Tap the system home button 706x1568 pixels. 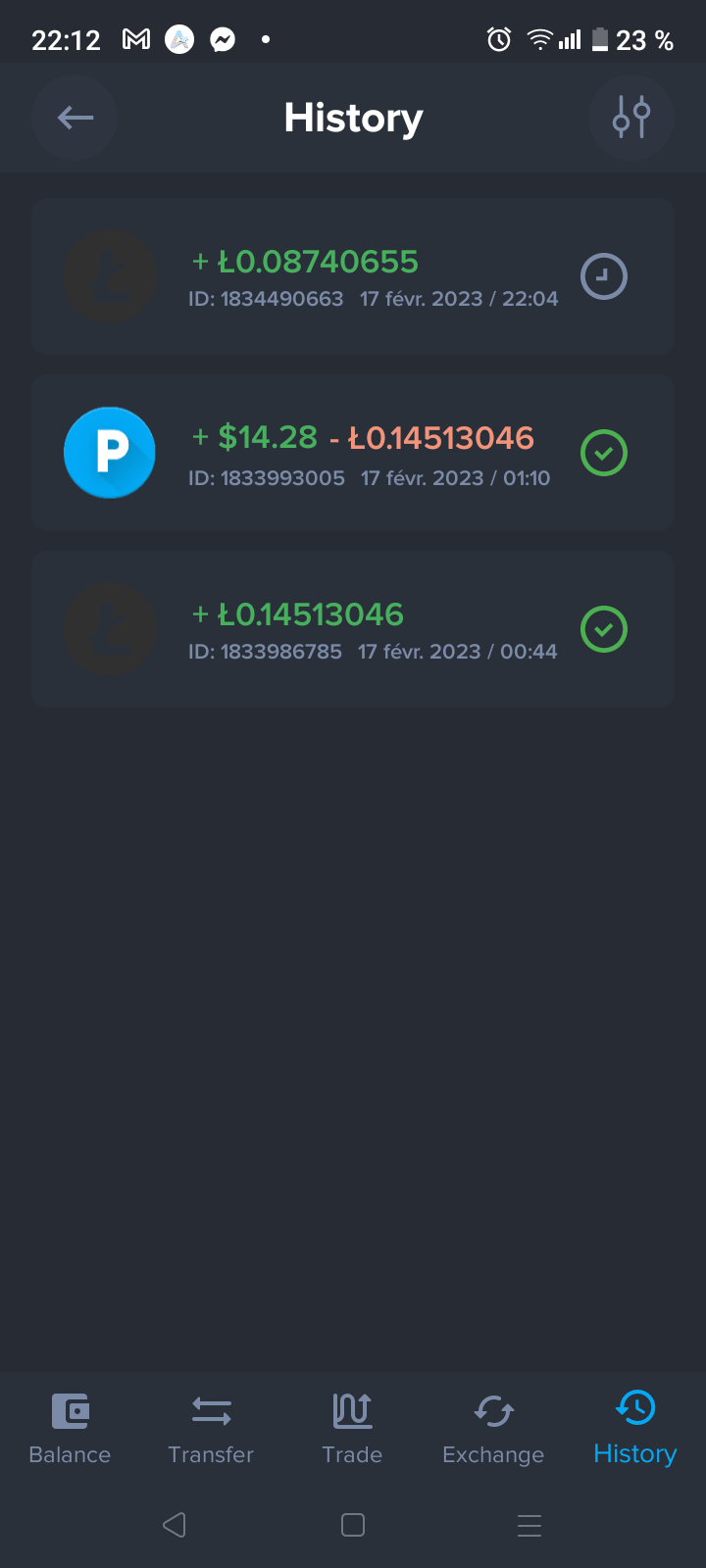tap(353, 1525)
